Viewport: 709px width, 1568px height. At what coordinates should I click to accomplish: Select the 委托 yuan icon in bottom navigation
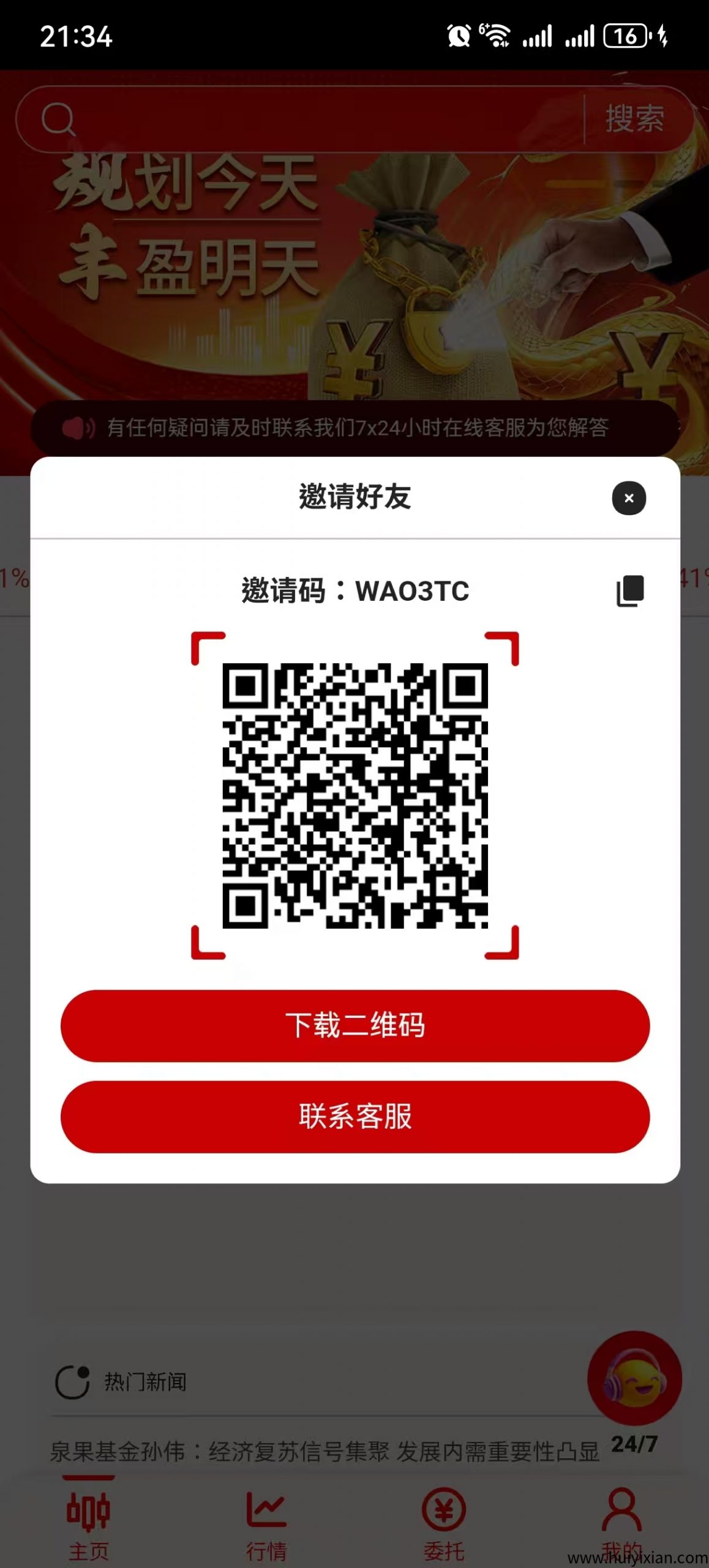click(443, 1507)
